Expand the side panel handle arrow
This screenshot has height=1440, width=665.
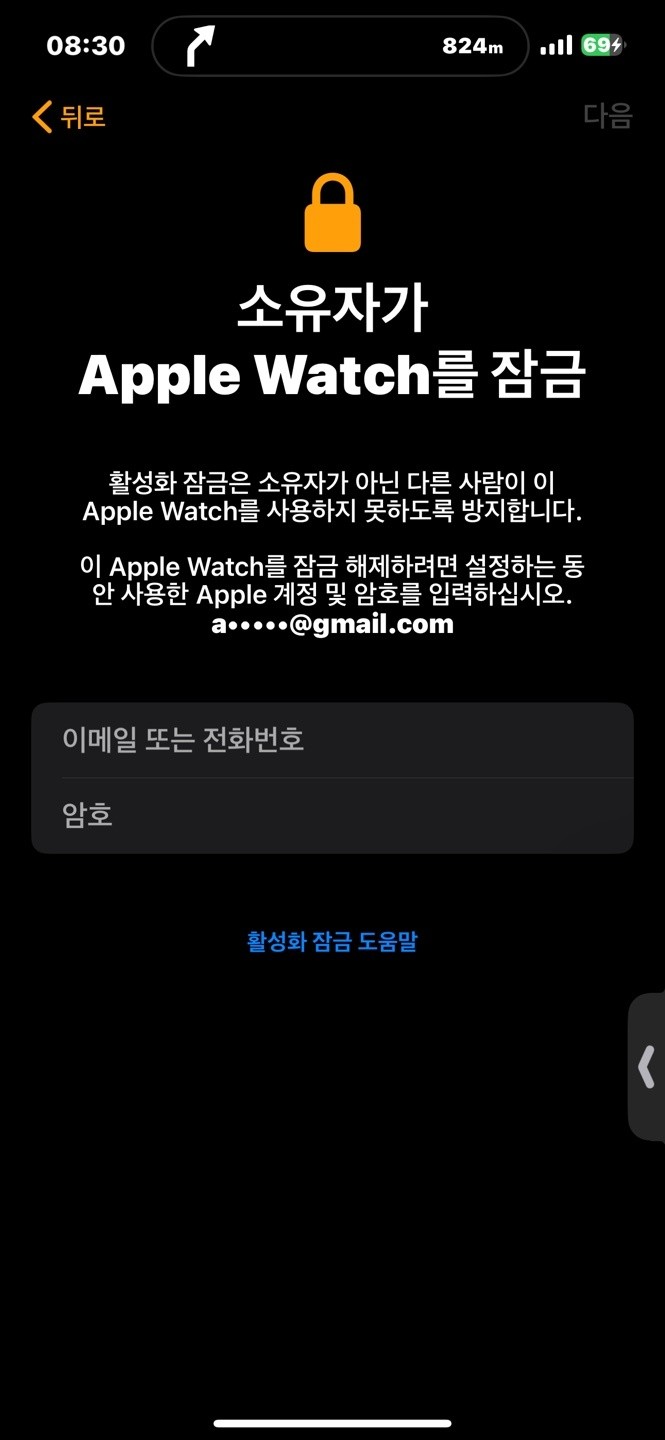pos(647,1067)
